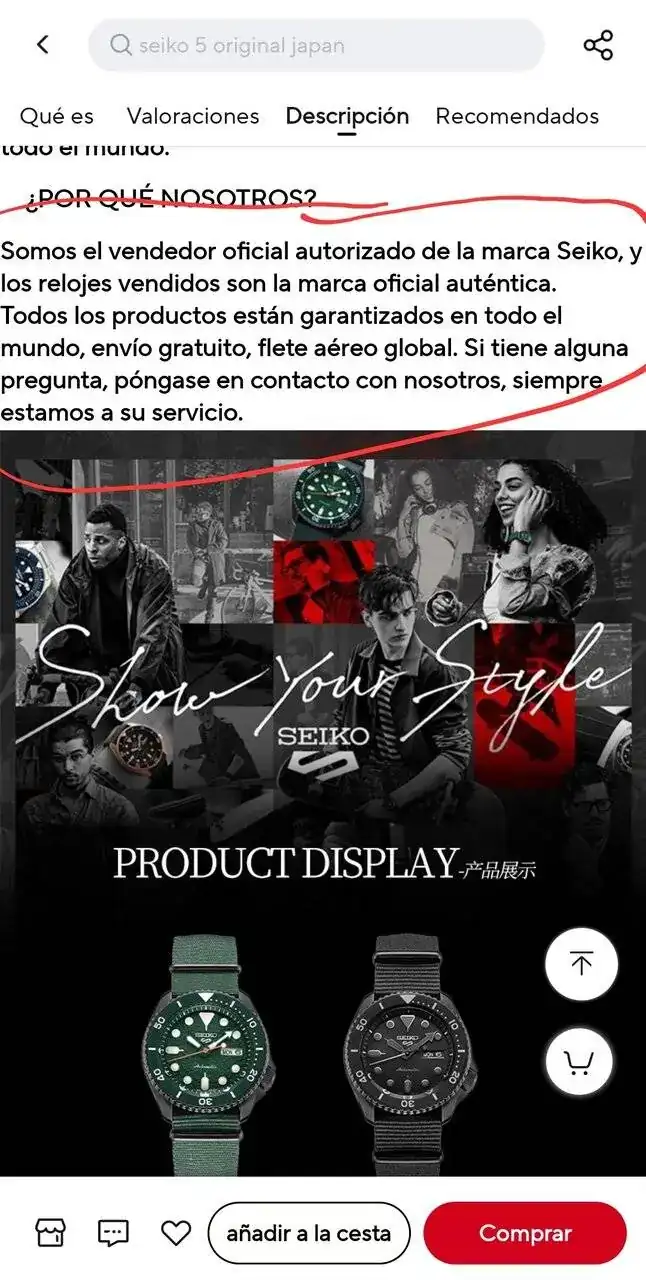646x1280 pixels.
Task: Jump to the Recomendados tab
Action: coord(517,116)
